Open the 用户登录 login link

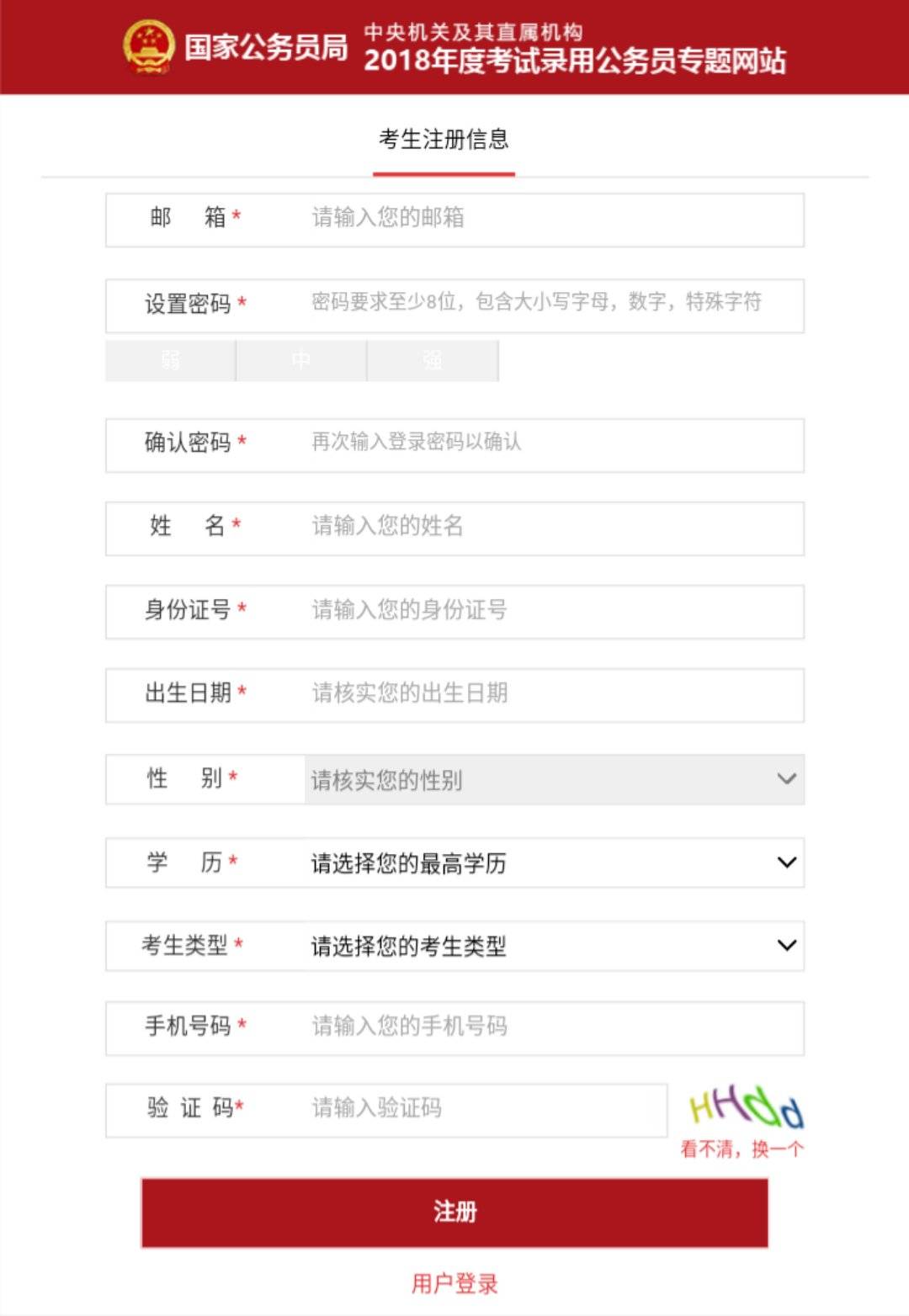pyautogui.click(x=454, y=1284)
